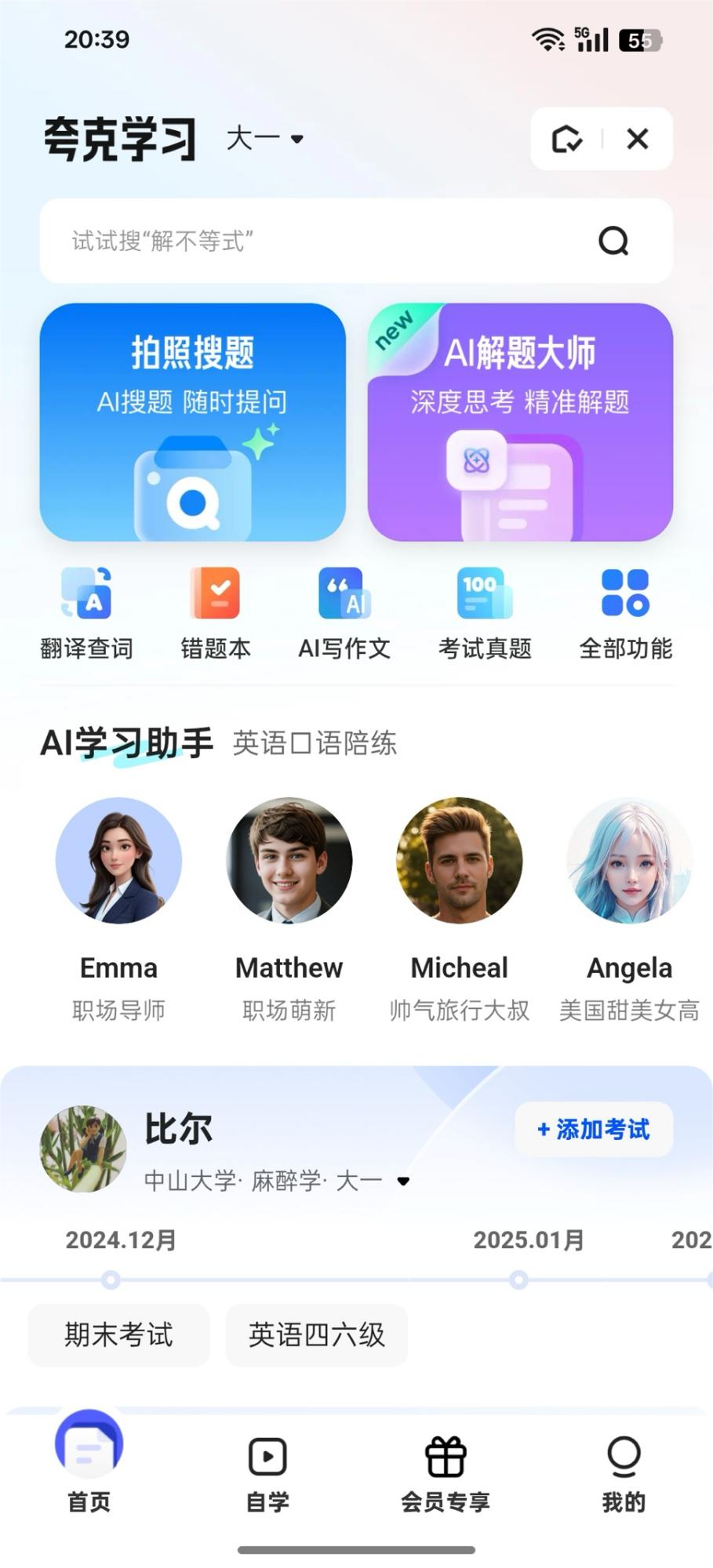Launch AI写作文
Image resolution: width=713 pixels, height=1568 pixels.
(344, 613)
